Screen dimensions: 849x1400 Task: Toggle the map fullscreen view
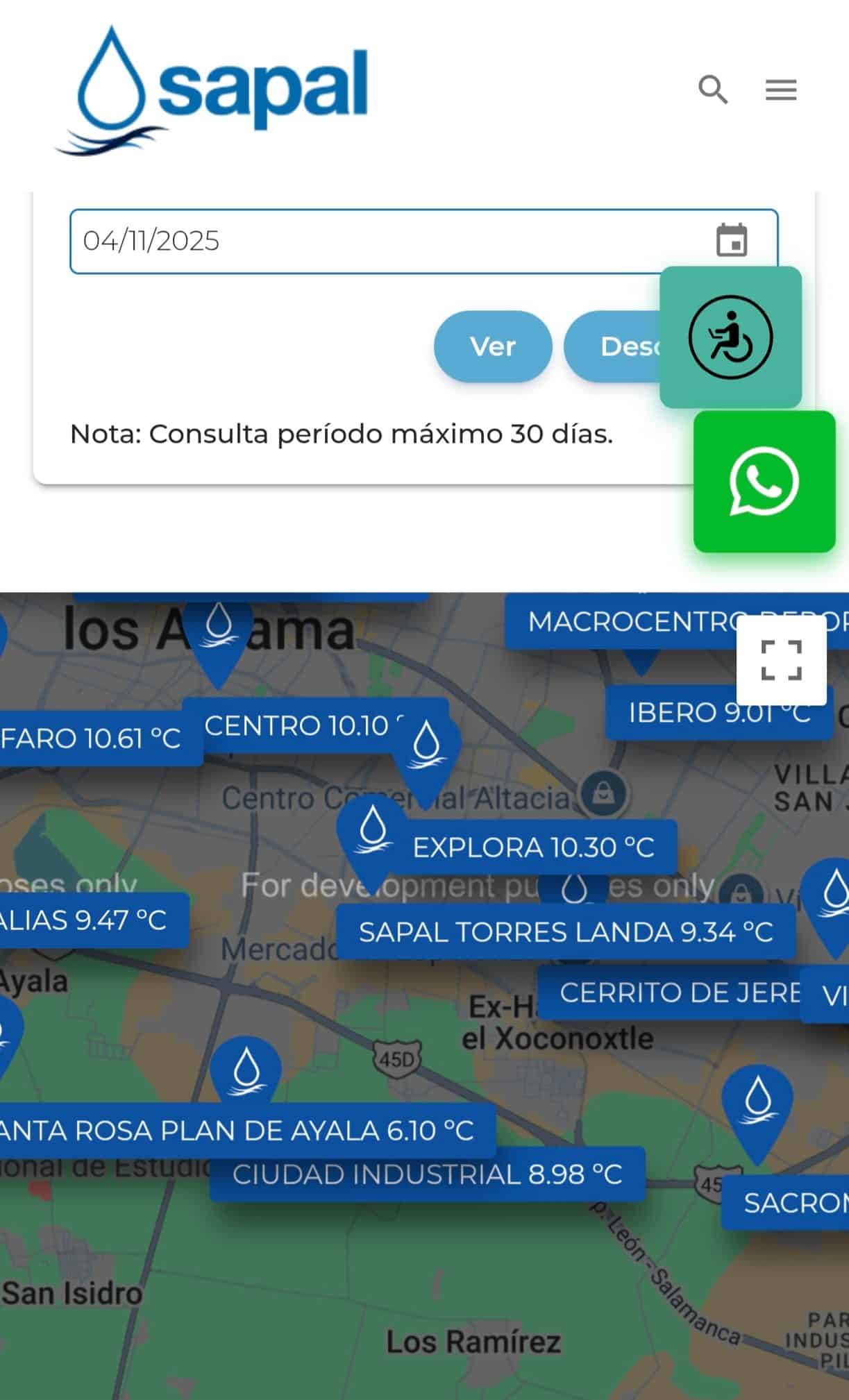click(781, 660)
